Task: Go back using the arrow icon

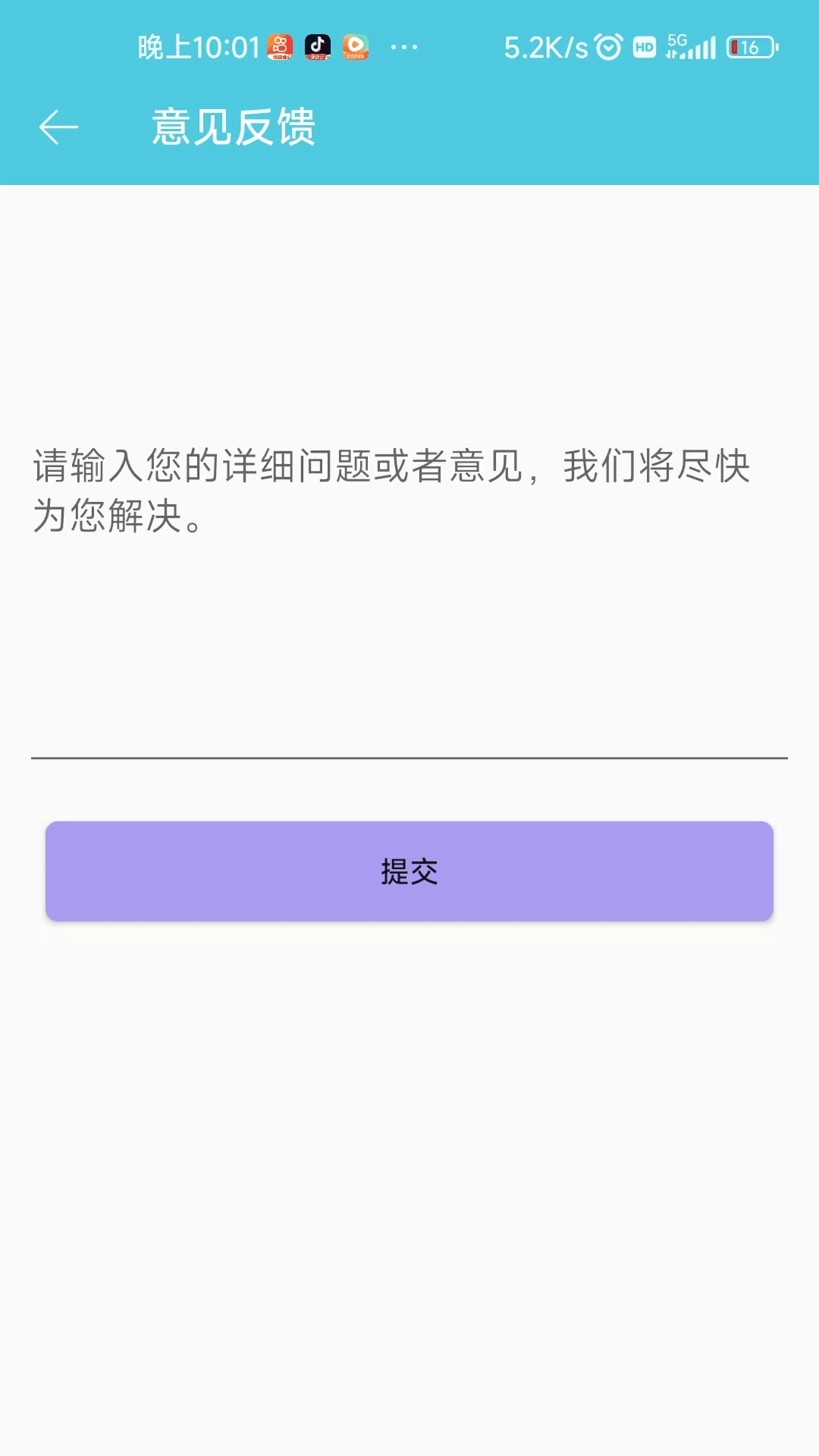Action: (58, 127)
